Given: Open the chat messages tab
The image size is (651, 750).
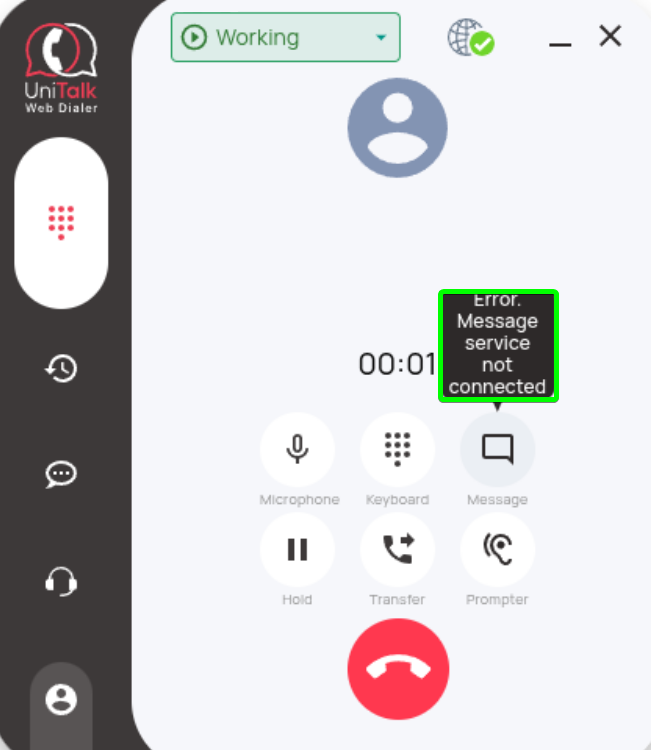Looking at the screenshot, I should (61, 474).
